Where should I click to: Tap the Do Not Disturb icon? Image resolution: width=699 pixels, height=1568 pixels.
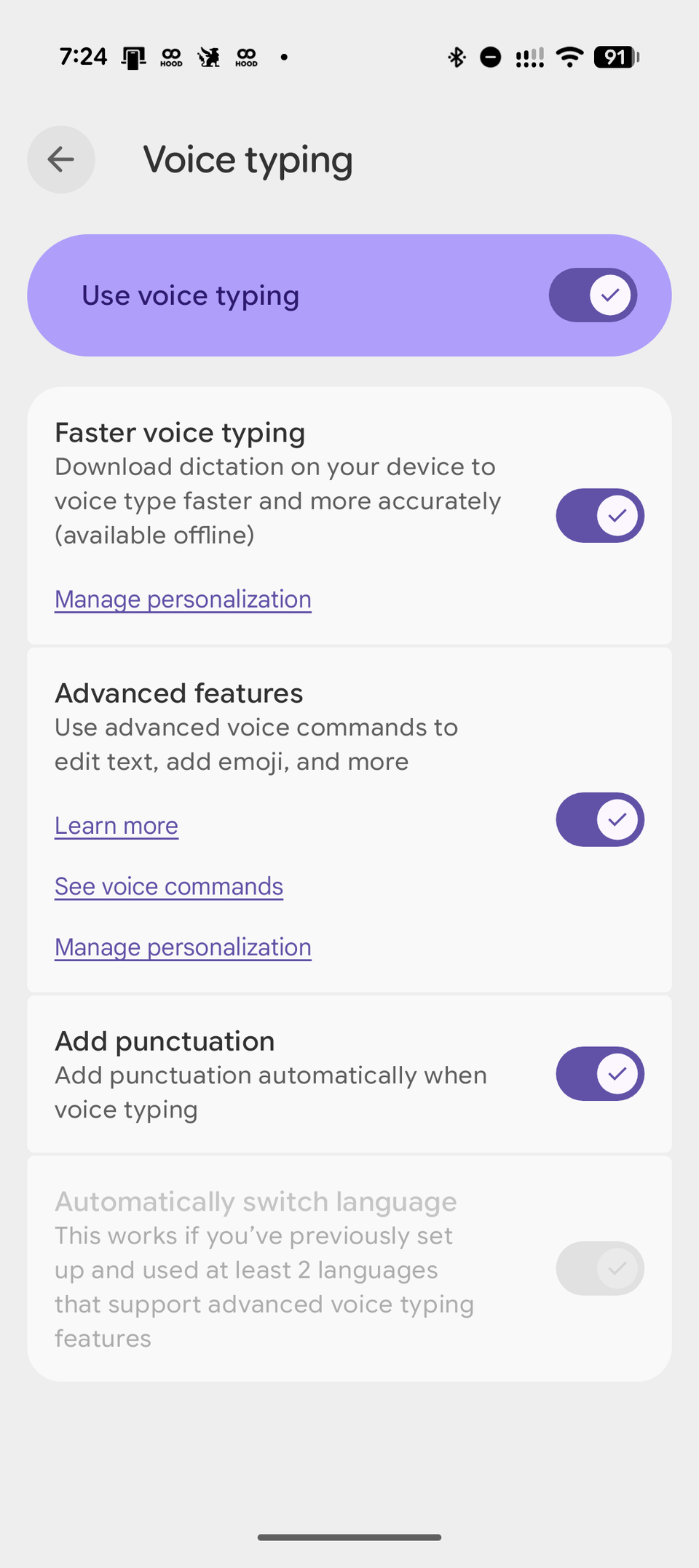[x=490, y=57]
